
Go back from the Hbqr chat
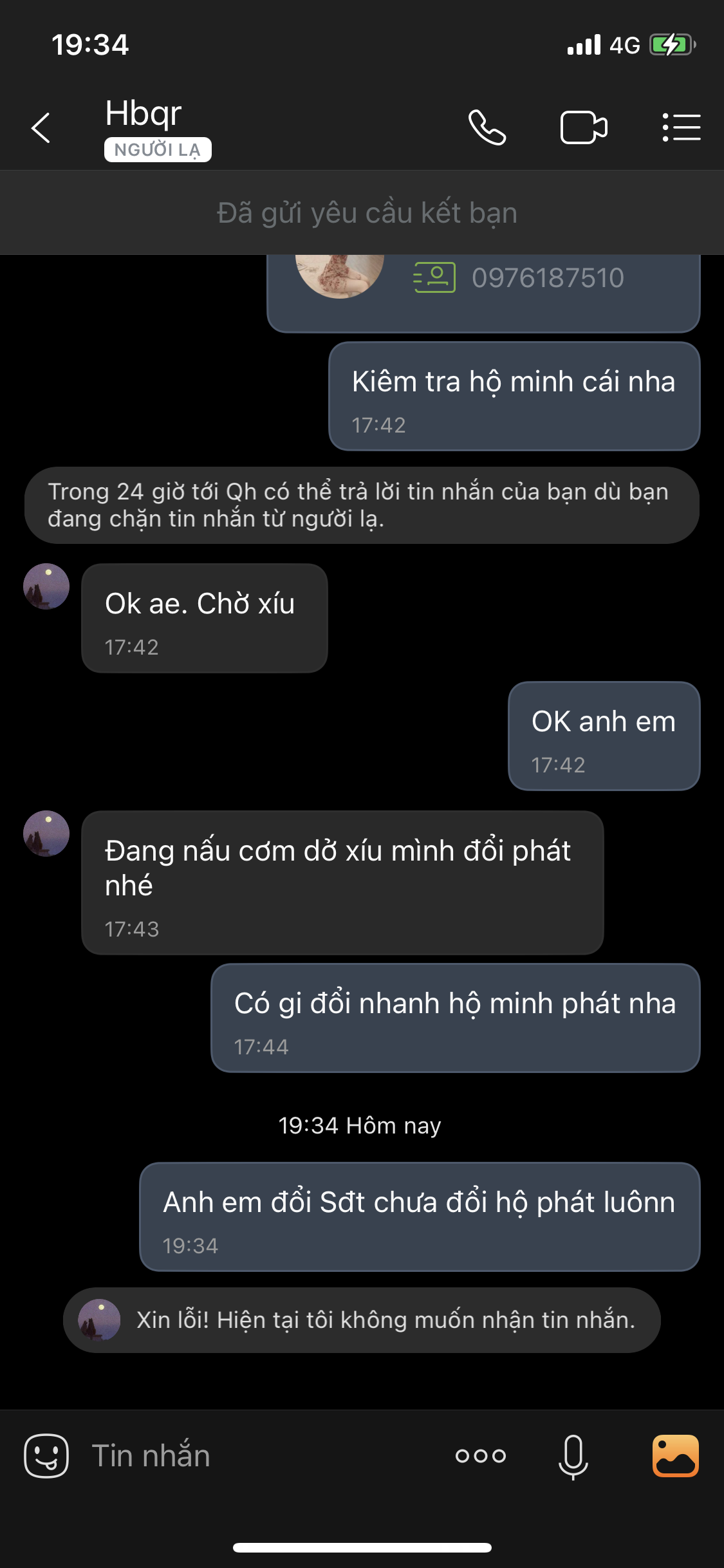click(x=41, y=127)
